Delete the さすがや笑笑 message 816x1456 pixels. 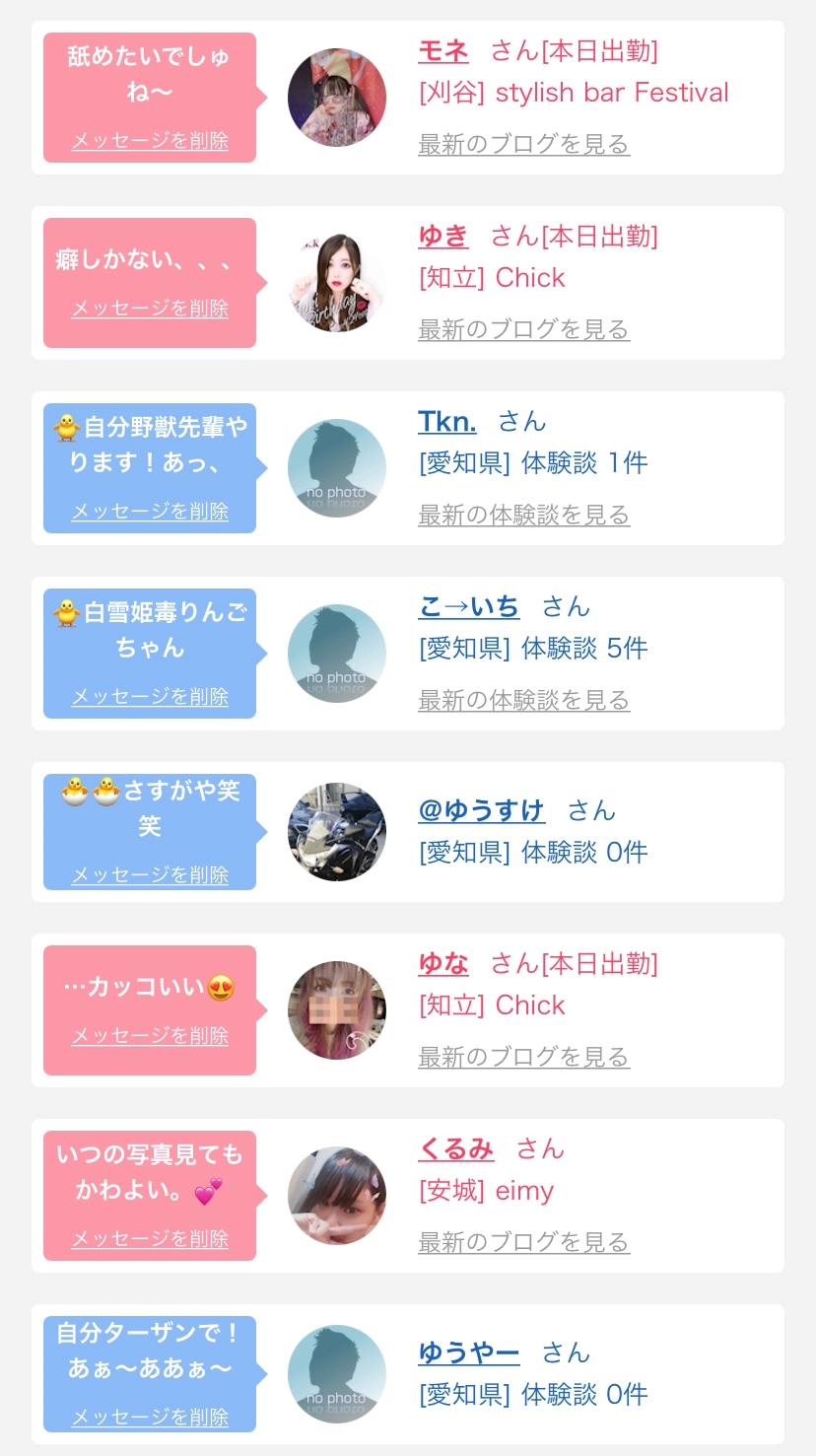click(150, 875)
